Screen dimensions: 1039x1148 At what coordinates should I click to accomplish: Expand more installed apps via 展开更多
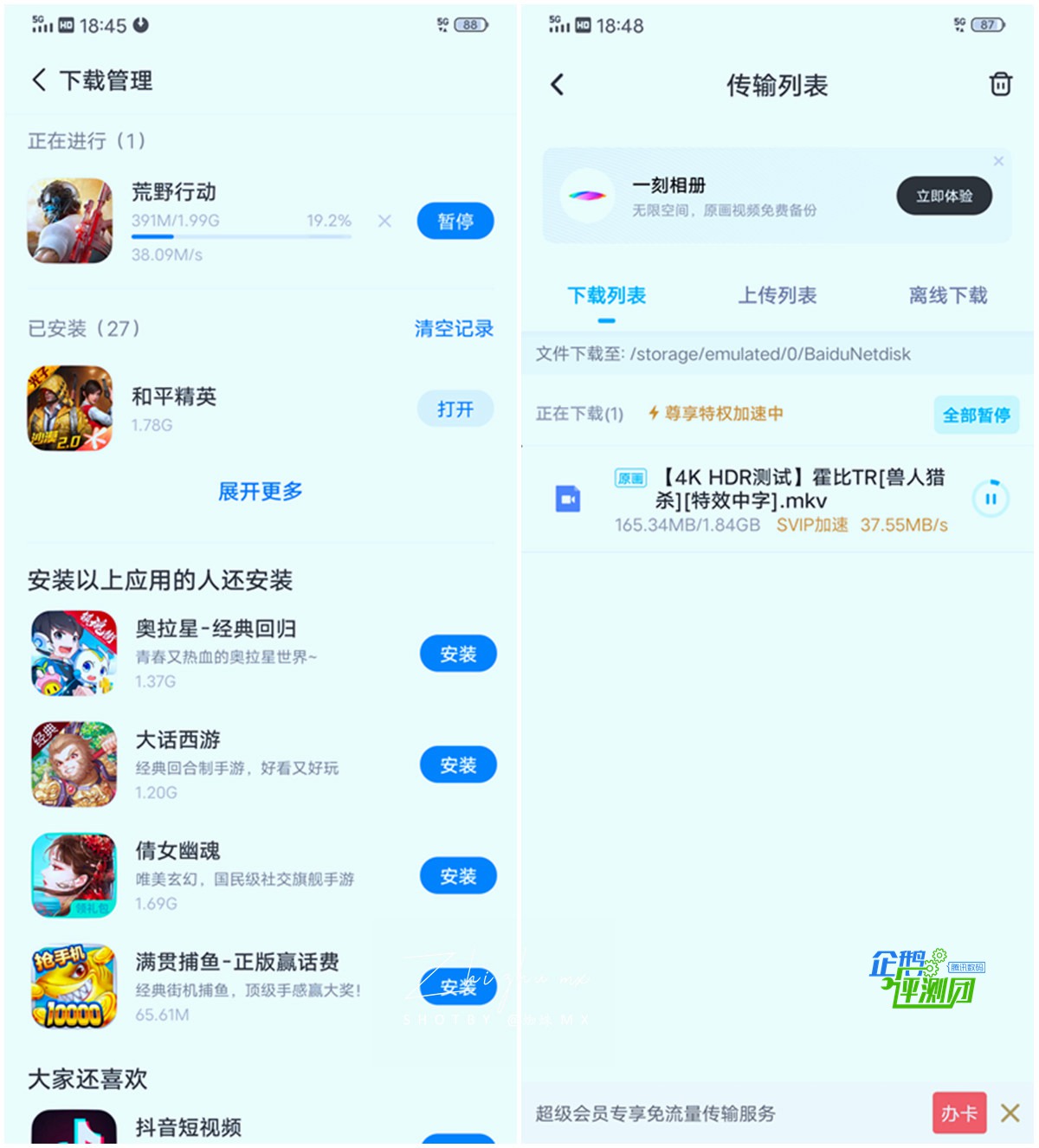(x=261, y=491)
